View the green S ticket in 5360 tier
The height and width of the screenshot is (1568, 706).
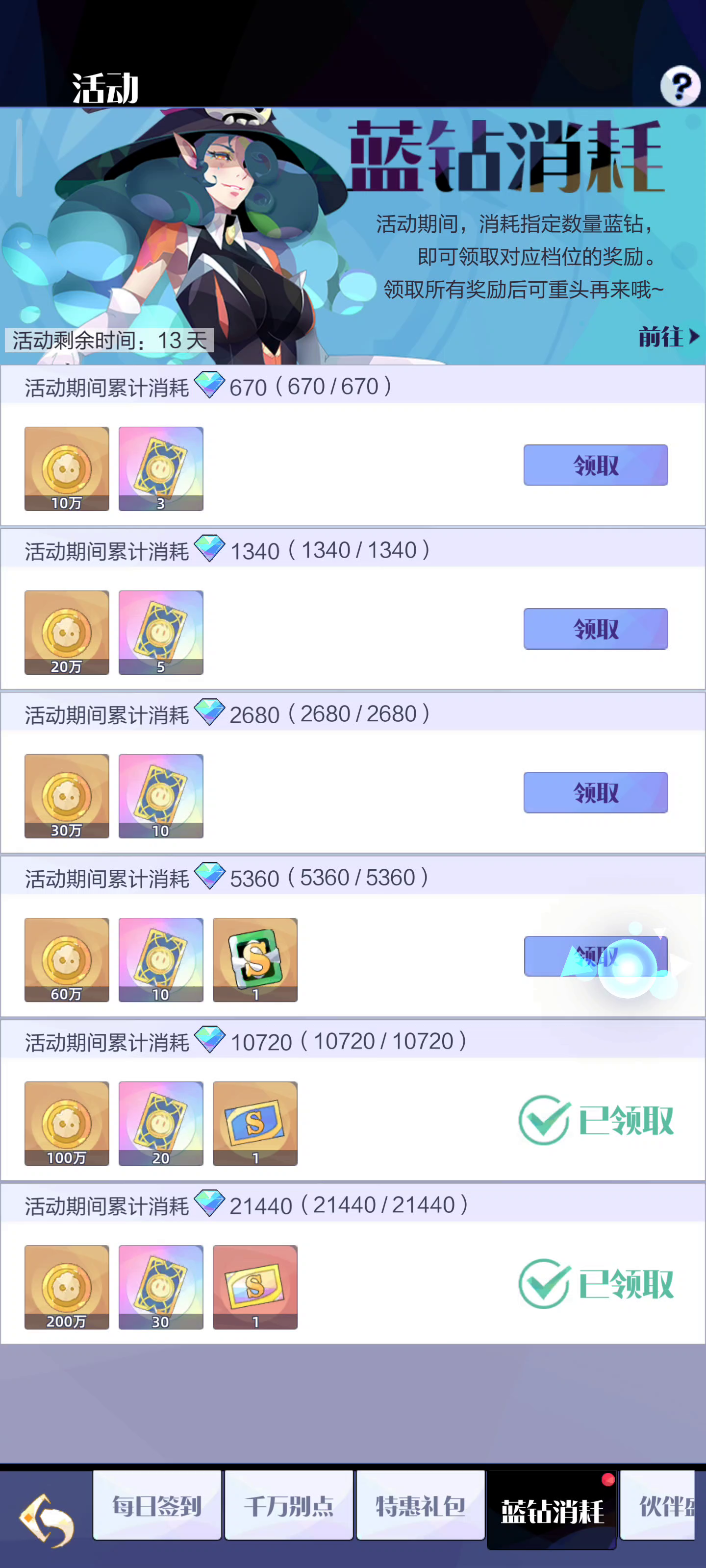tap(254, 960)
